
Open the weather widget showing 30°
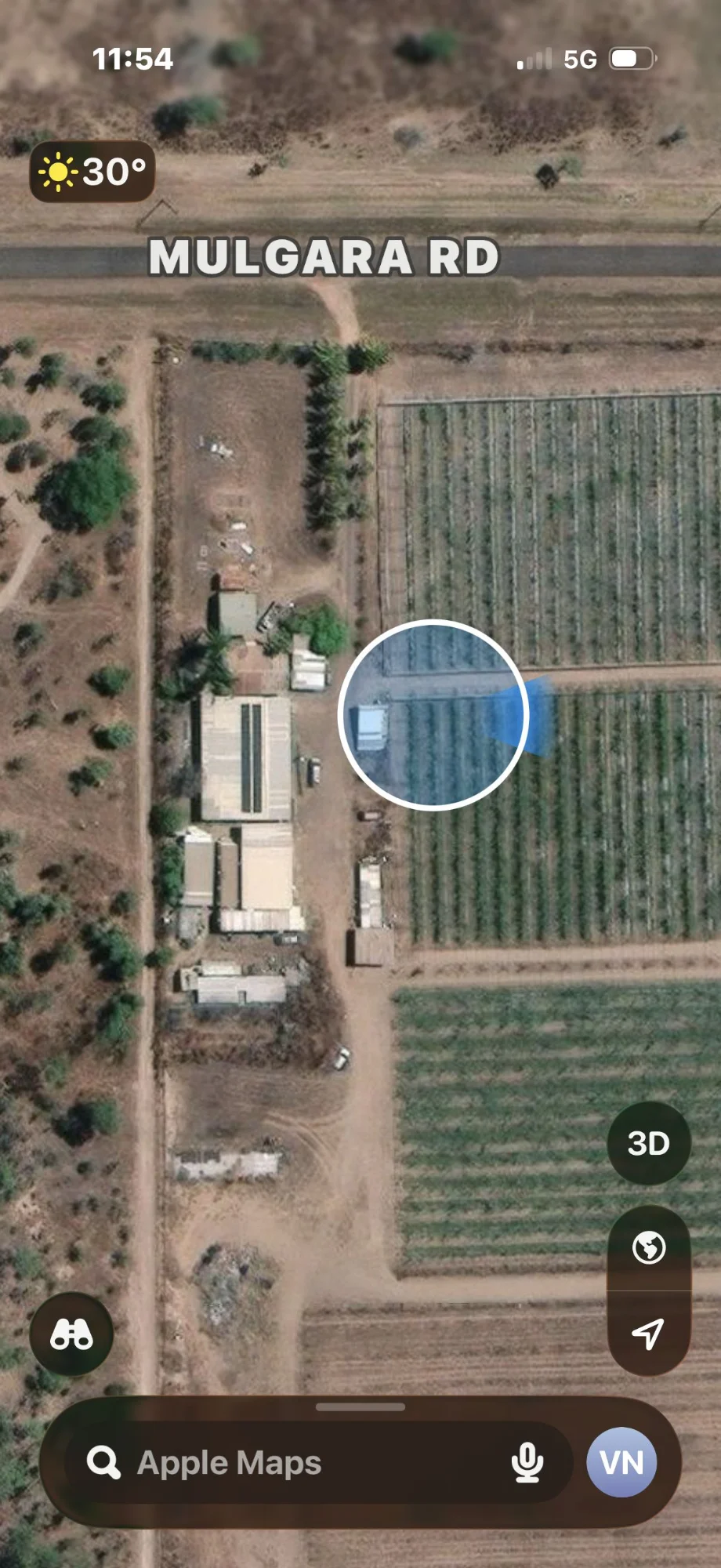[x=92, y=172]
